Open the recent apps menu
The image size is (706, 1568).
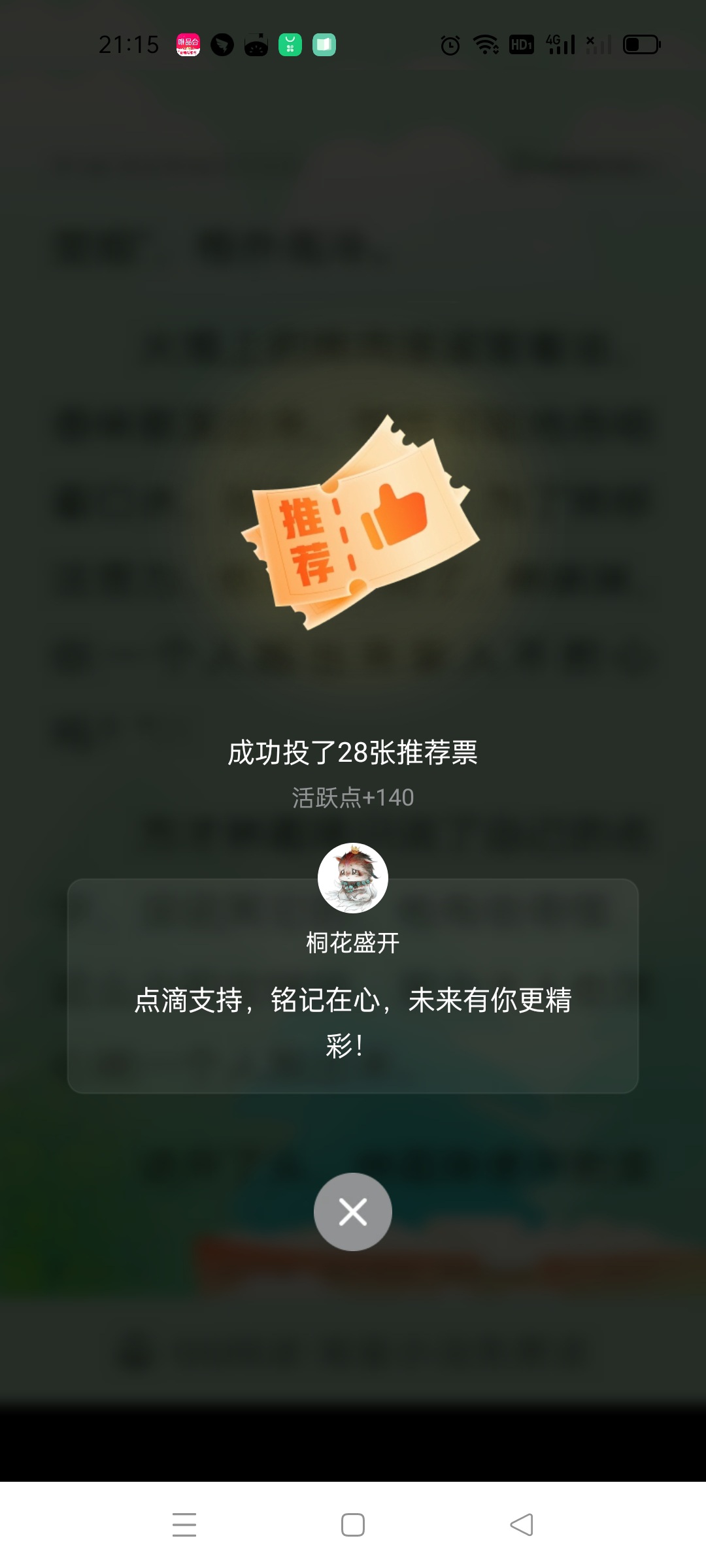(x=184, y=1524)
